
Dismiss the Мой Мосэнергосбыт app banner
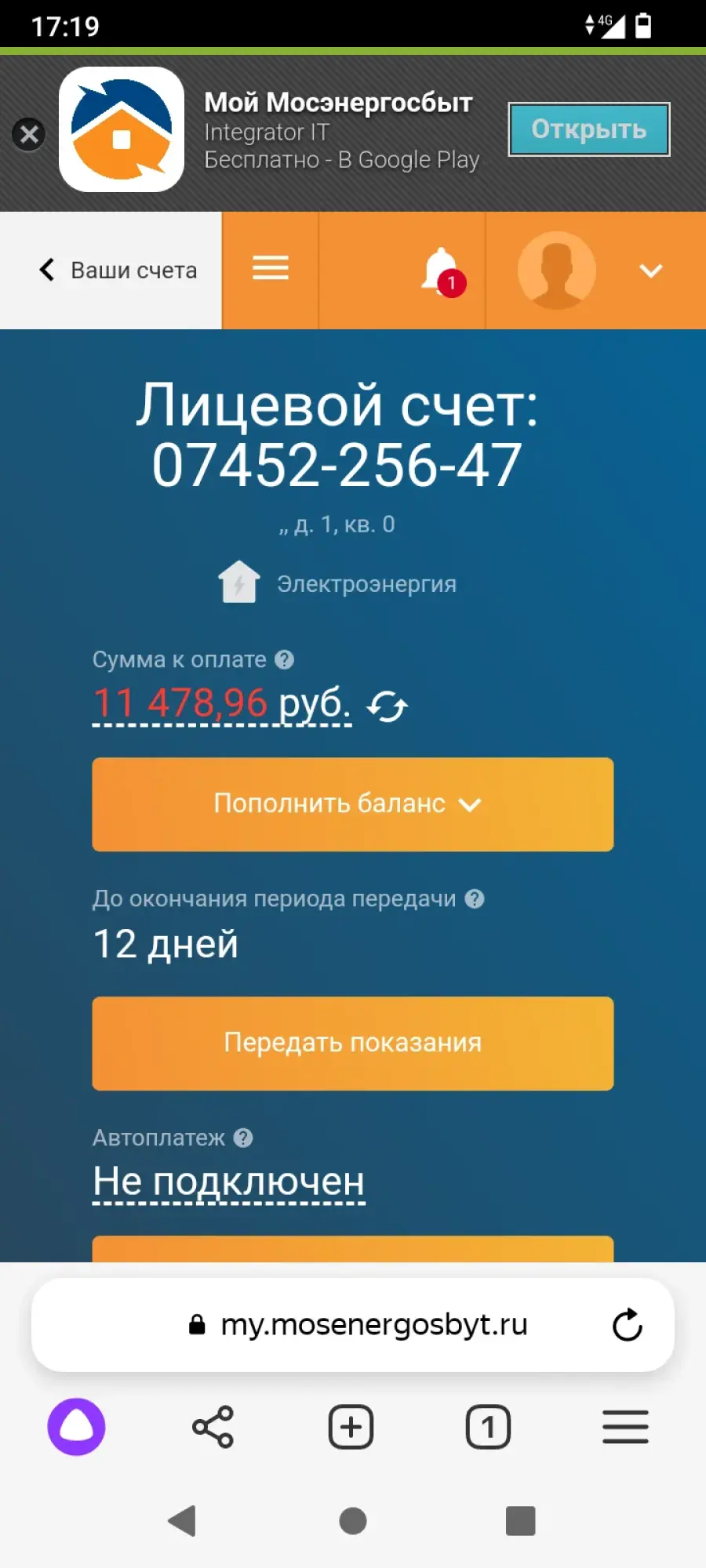point(29,135)
